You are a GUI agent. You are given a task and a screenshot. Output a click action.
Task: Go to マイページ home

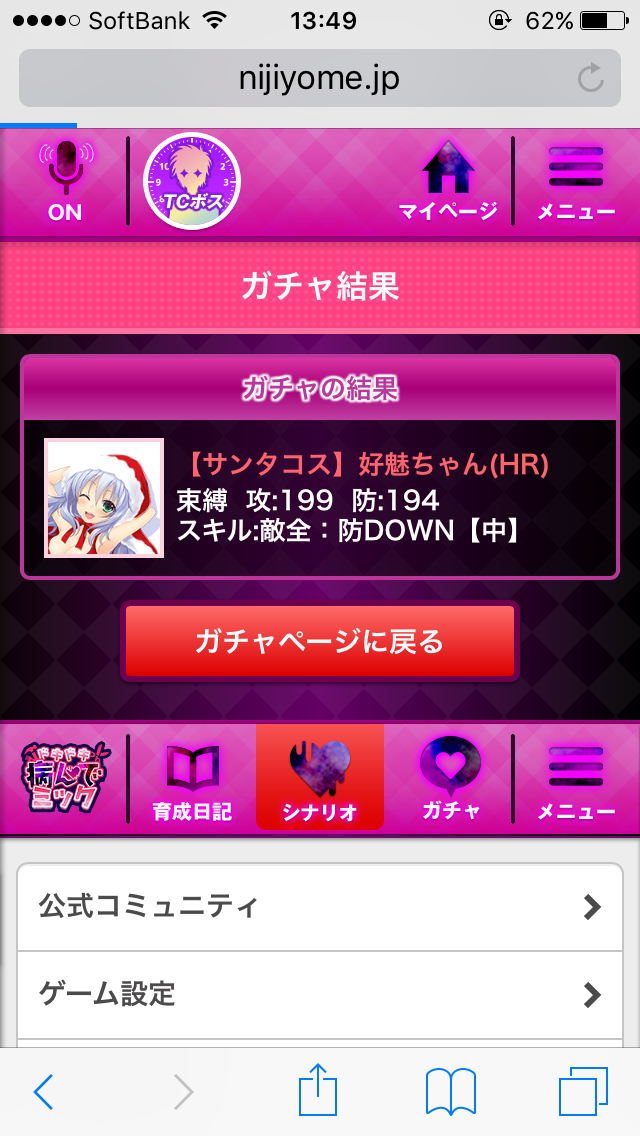click(447, 181)
